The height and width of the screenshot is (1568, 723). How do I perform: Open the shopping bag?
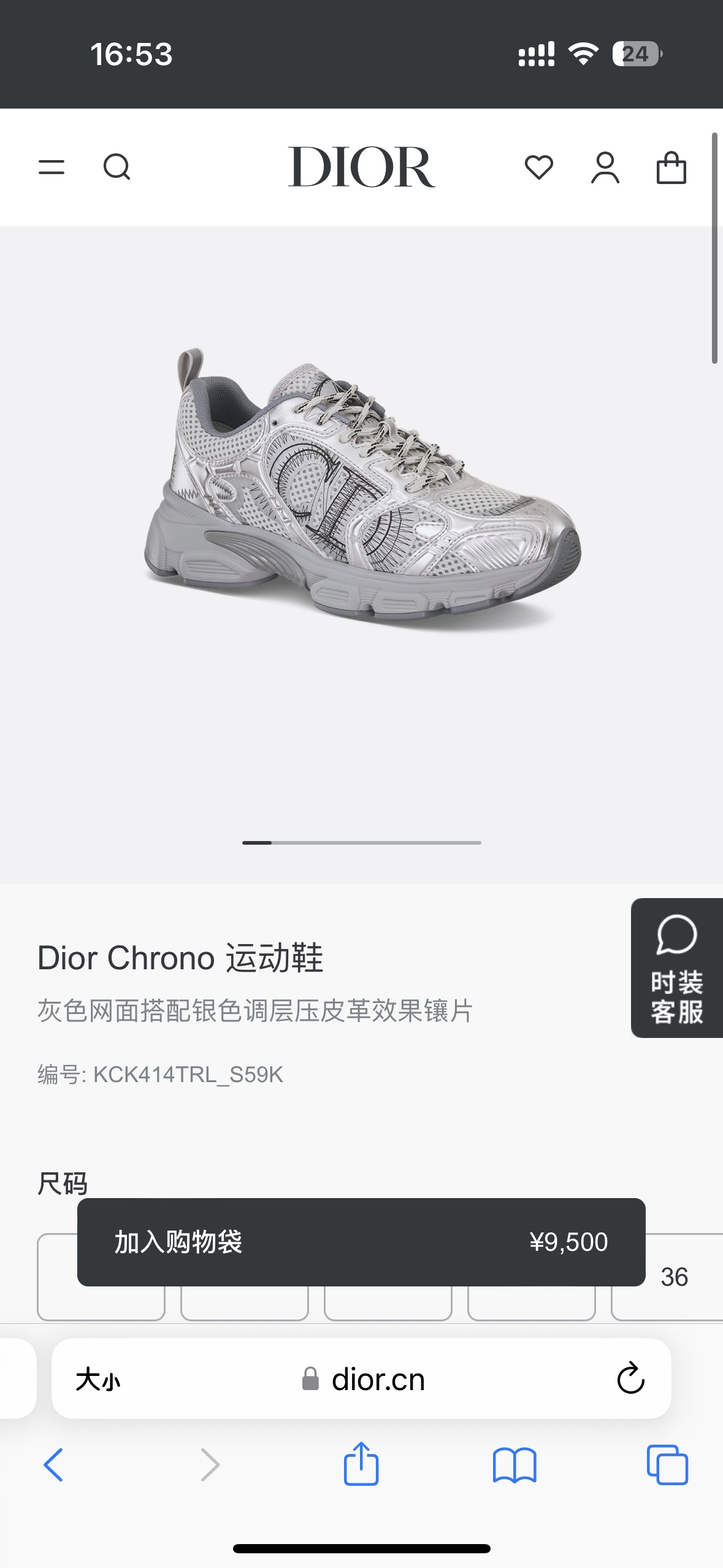click(x=671, y=167)
